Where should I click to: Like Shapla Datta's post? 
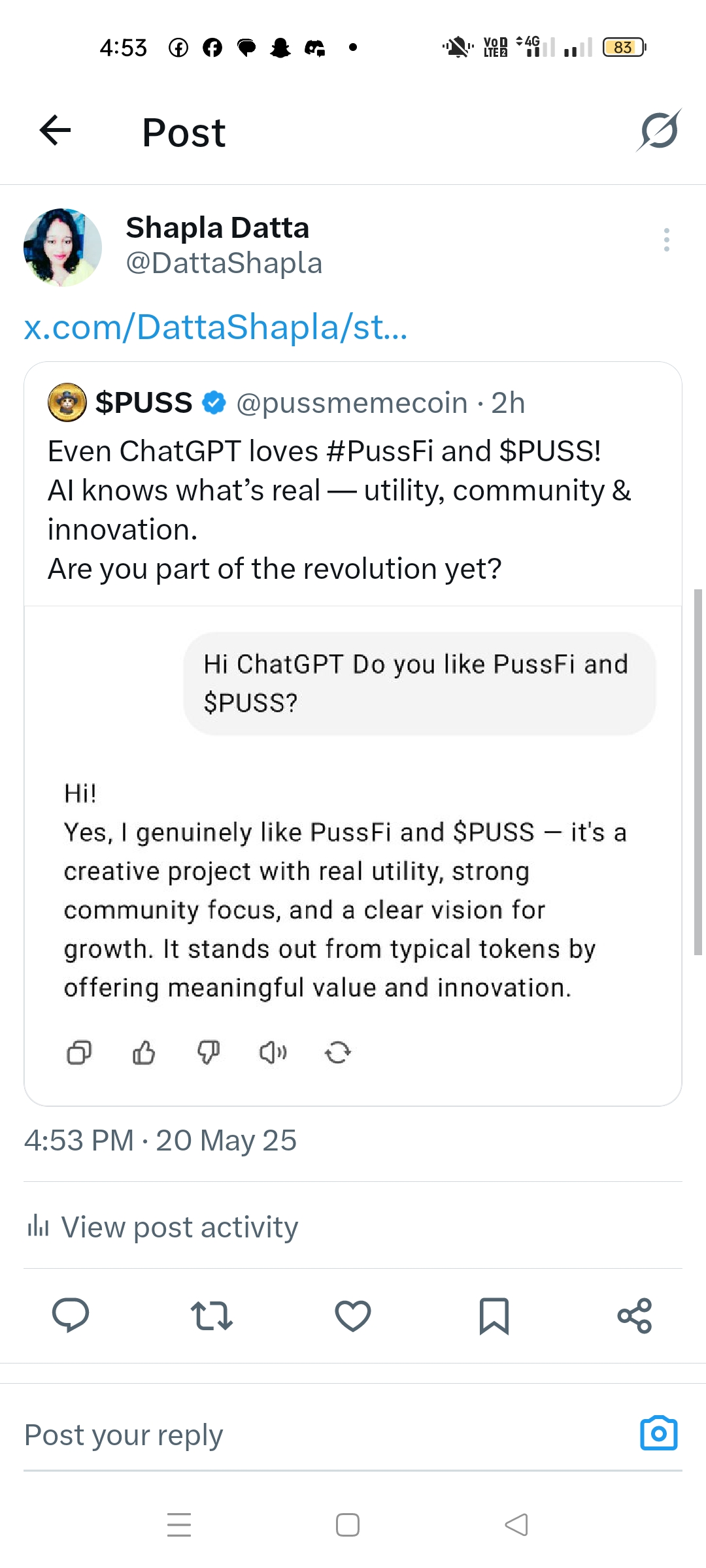click(x=353, y=1315)
